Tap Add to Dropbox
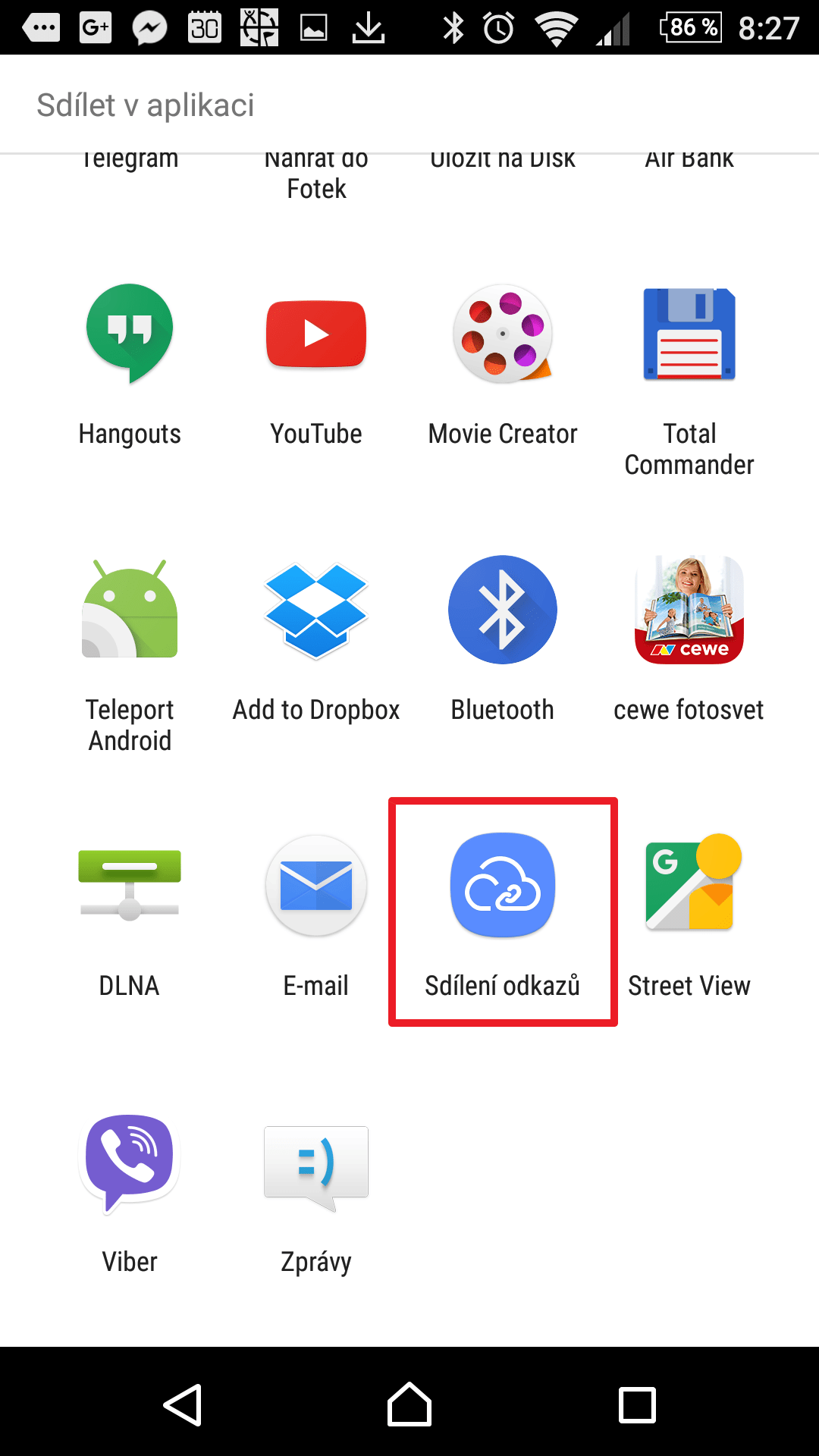819x1456 pixels. click(x=316, y=640)
